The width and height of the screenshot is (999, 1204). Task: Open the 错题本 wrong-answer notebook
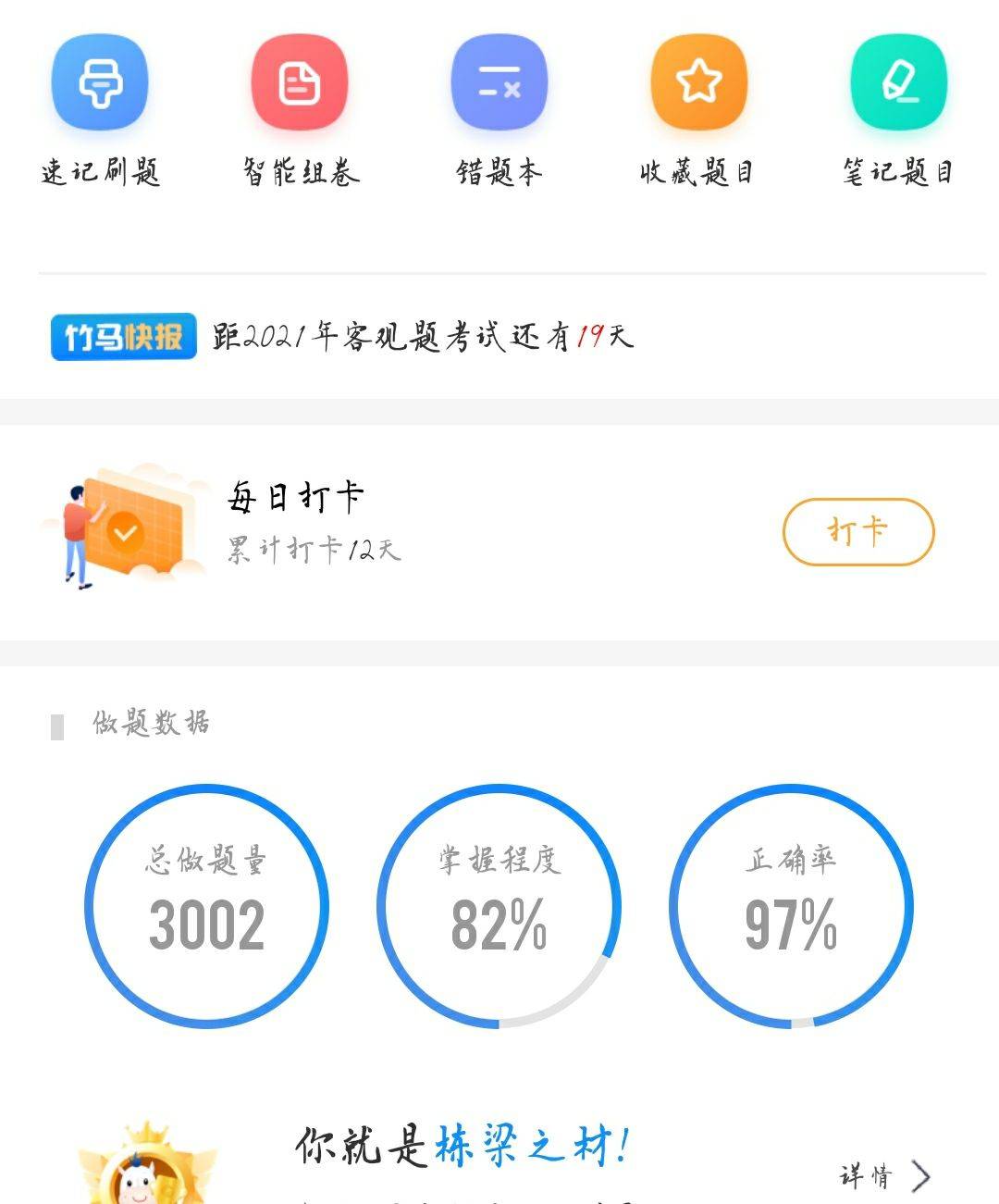coord(499,85)
